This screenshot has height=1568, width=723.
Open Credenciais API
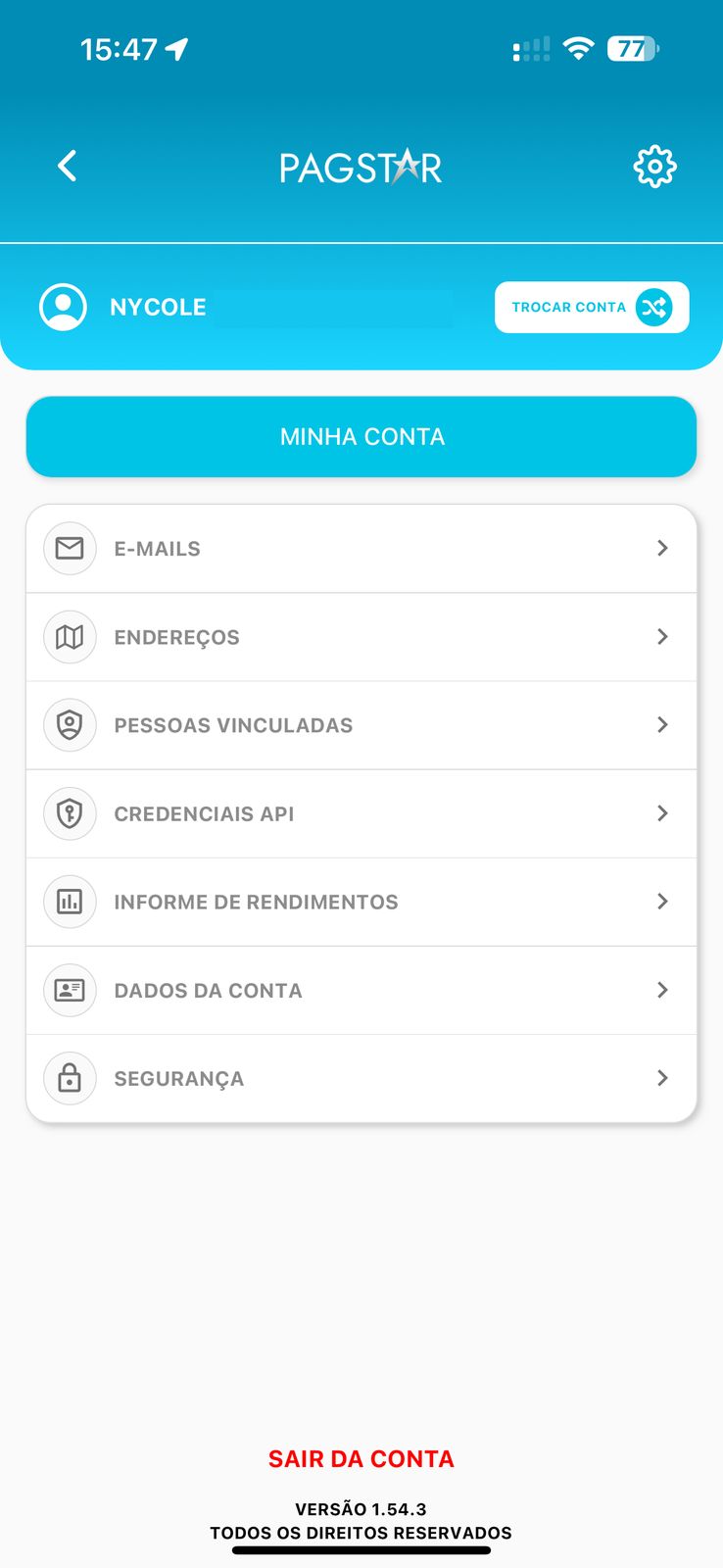pos(361,813)
